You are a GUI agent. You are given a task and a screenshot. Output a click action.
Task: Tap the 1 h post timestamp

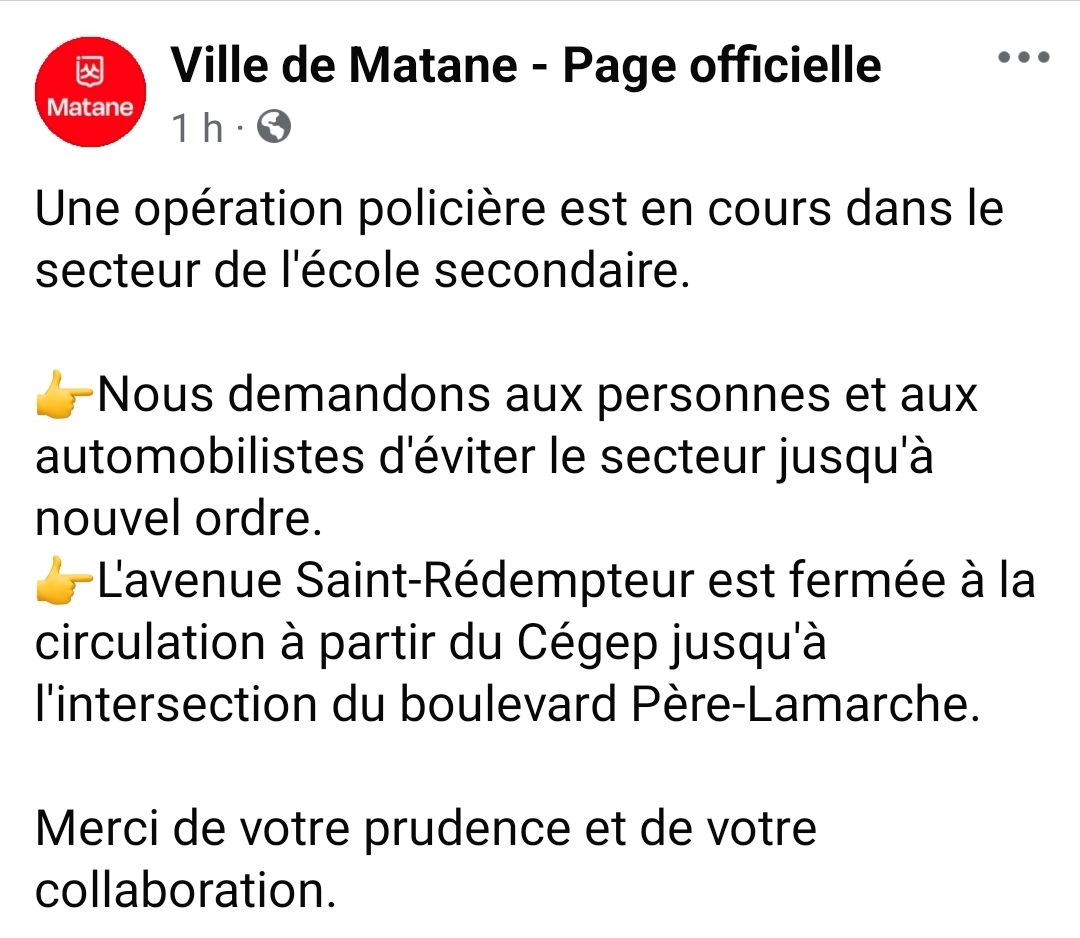(197, 128)
